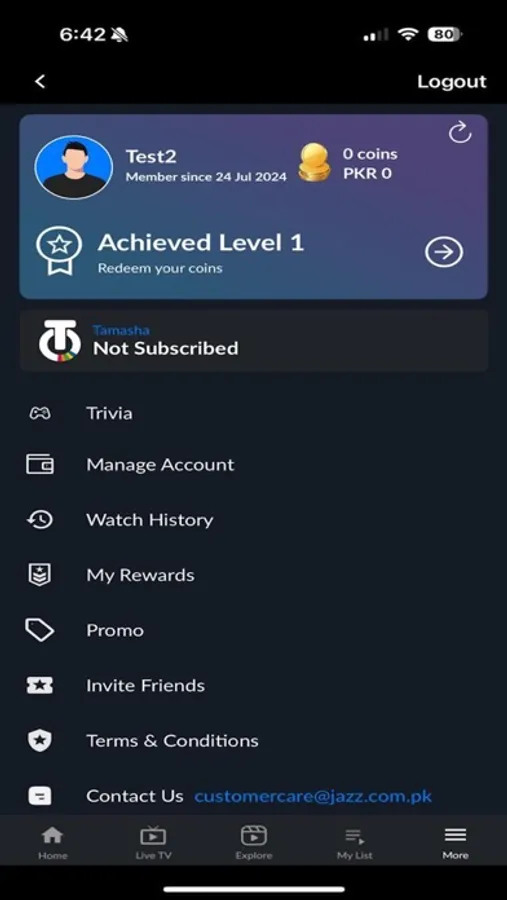Open coin redemption via the arrow circle

pyautogui.click(x=444, y=252)
